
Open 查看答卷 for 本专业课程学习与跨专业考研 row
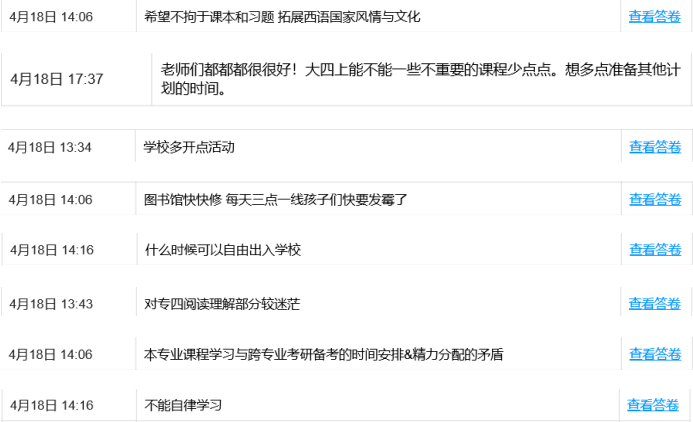655,354
